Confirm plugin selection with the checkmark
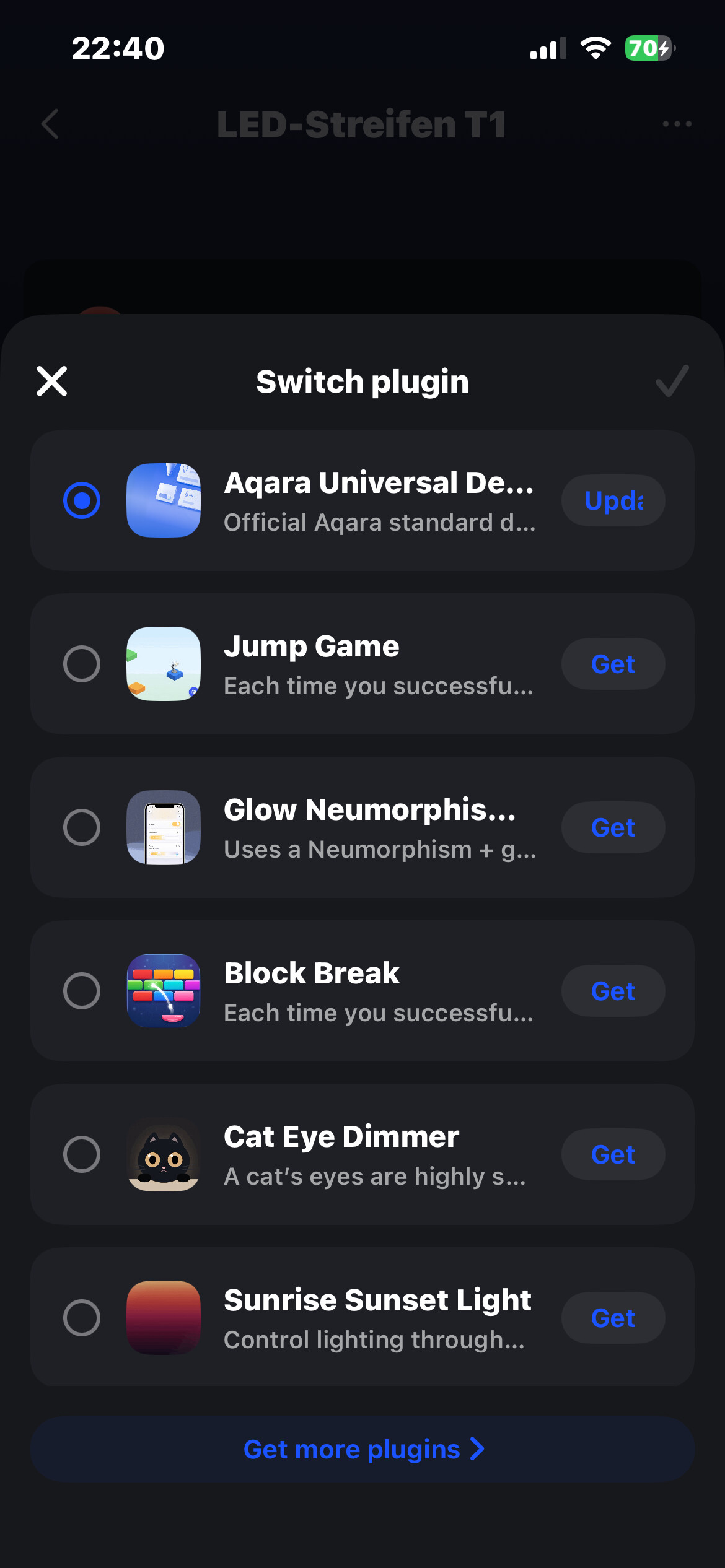 click(x=672, y=381)
